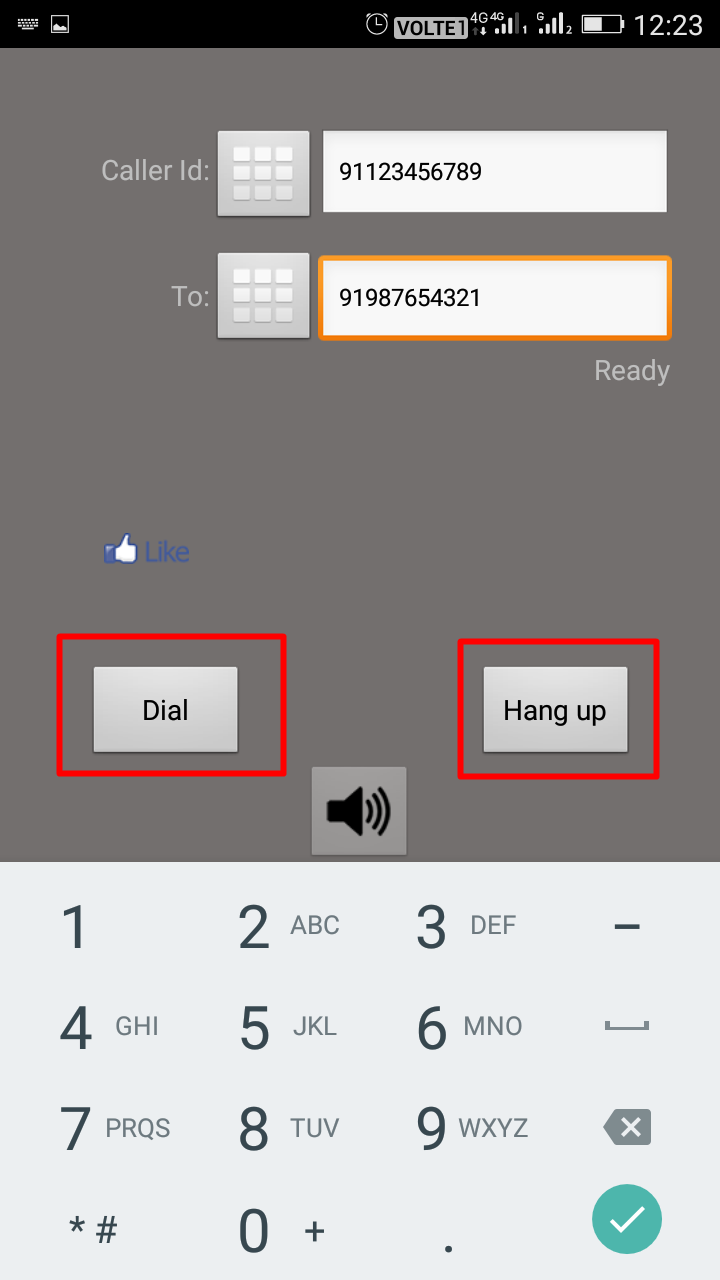
Task: Open the keypad button beside To
Action: [264, 296]
